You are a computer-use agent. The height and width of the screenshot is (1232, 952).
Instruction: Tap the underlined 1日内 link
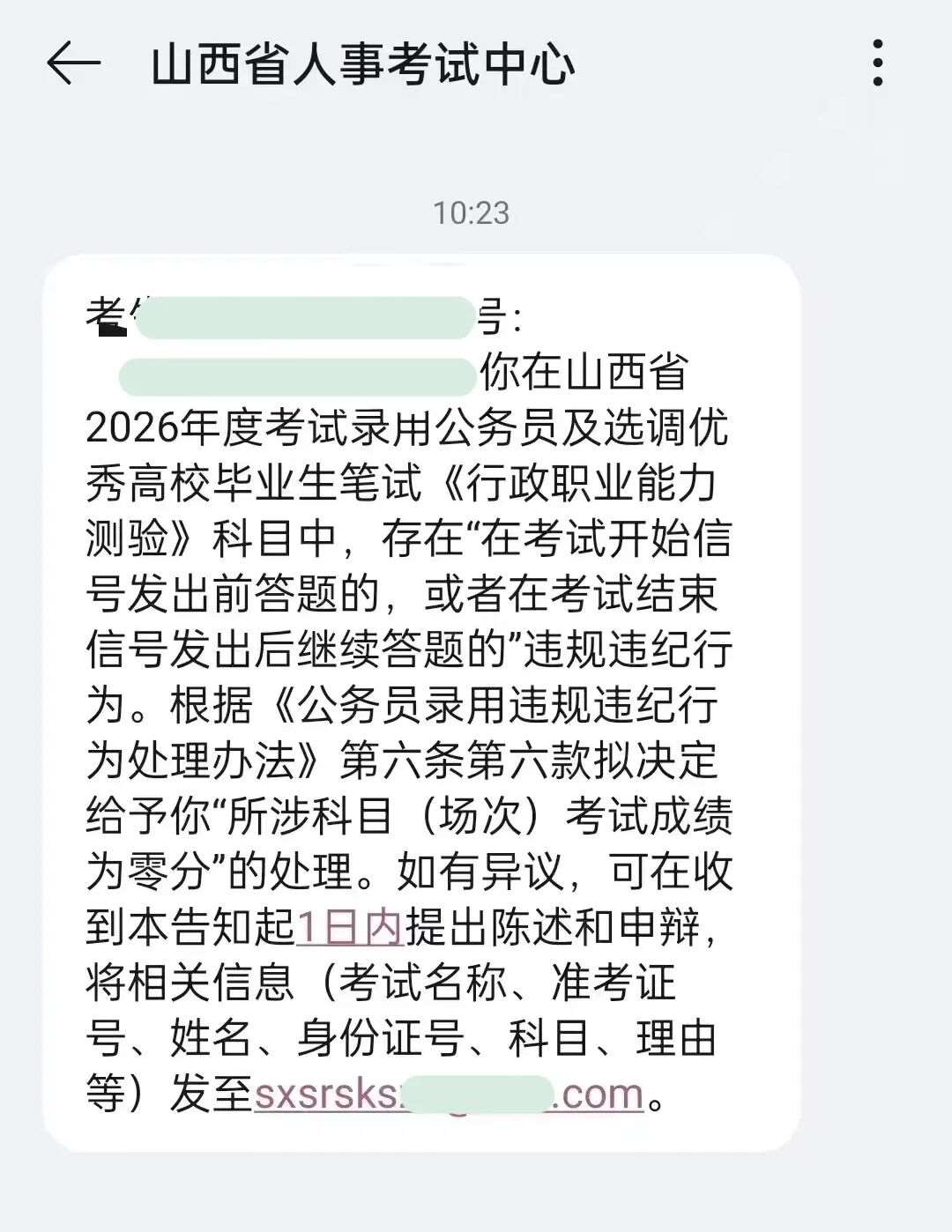pos(350,926)
